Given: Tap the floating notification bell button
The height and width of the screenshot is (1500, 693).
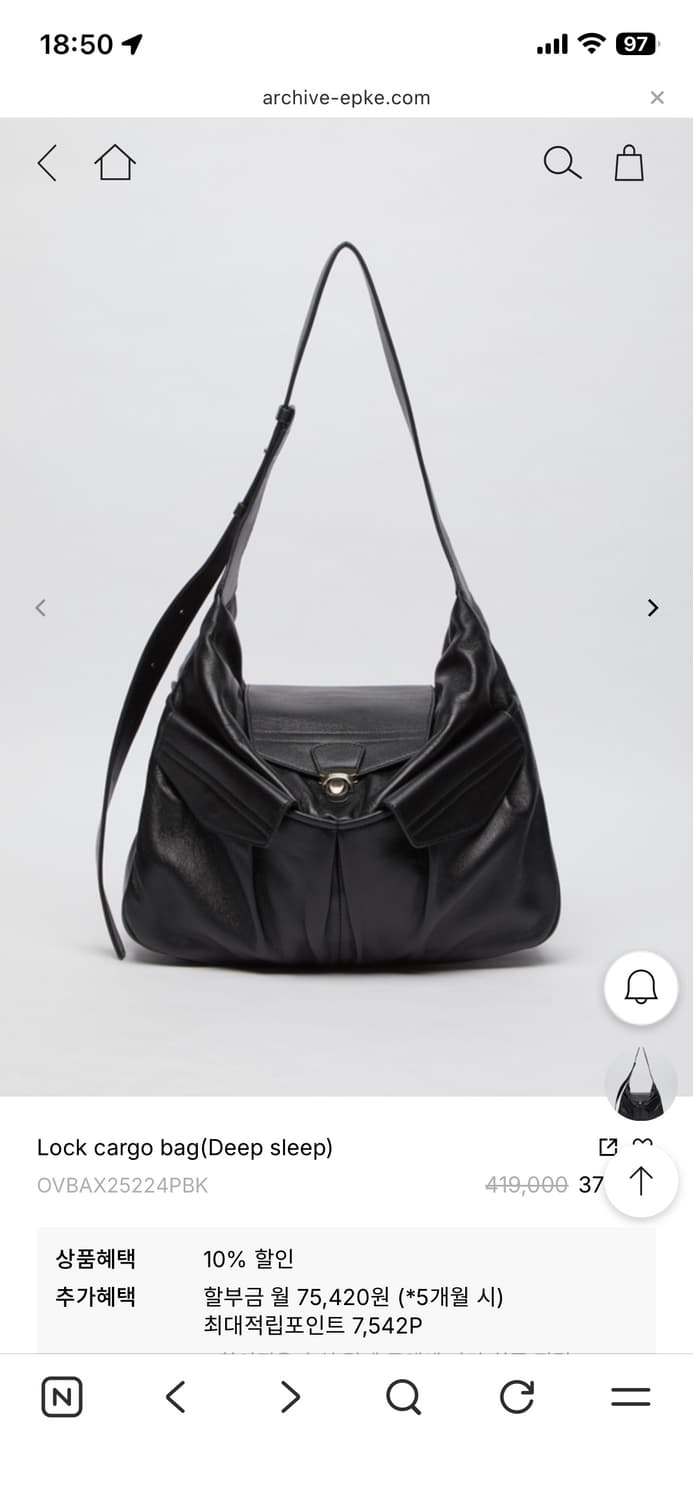Looking at the screenshot, I should (641, 987).
